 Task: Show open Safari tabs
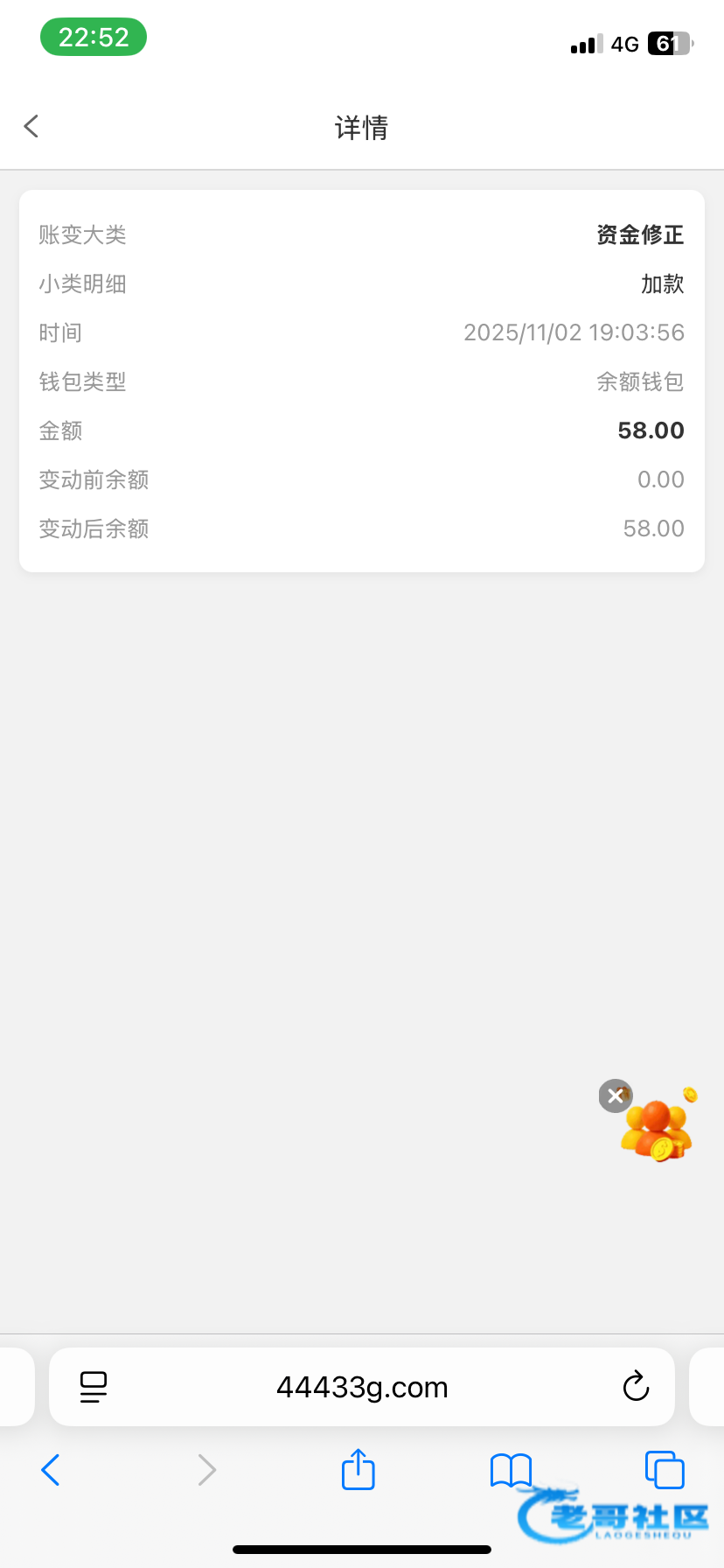(x=665, y=1470)
